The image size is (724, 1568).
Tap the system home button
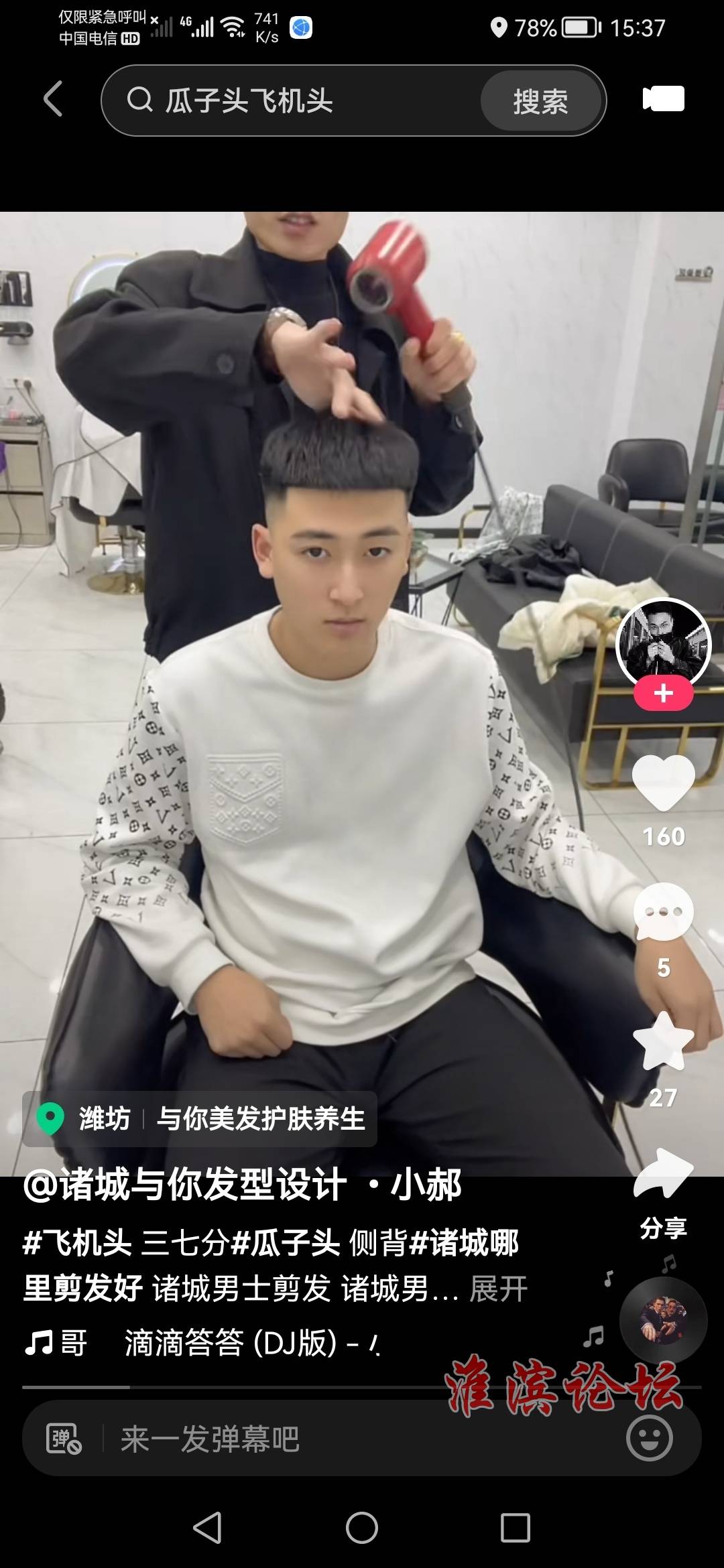click(362, 1528)
